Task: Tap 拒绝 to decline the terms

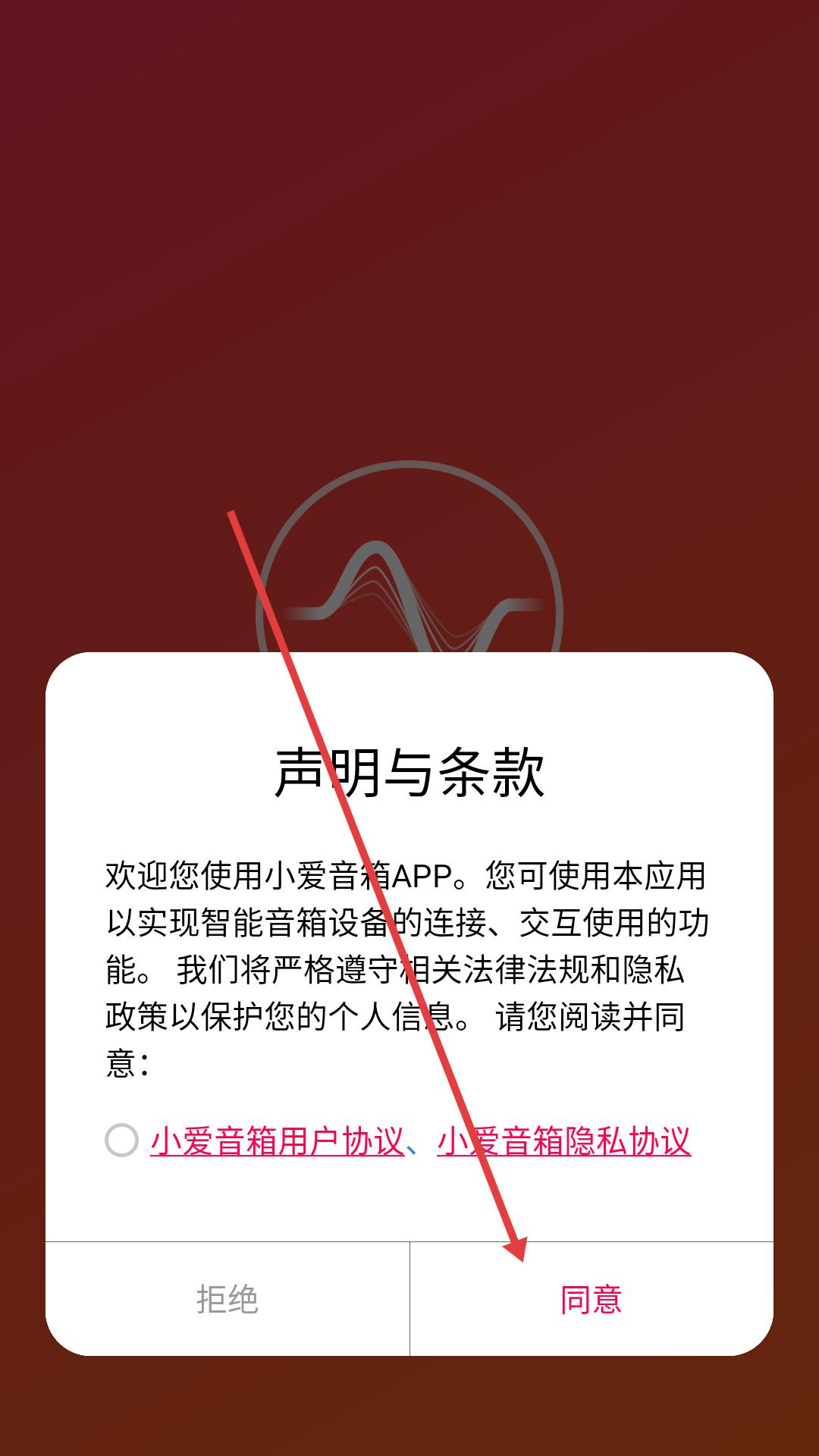Action: (x=227, y=1299)
